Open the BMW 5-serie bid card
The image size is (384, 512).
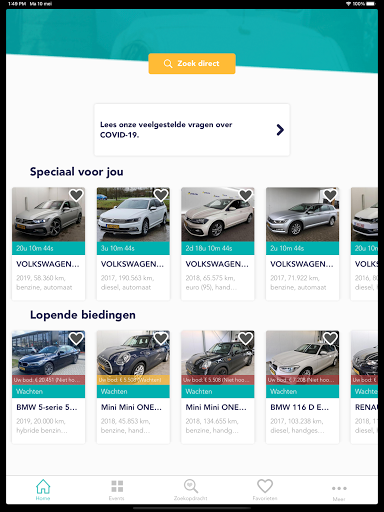[48, 387]
